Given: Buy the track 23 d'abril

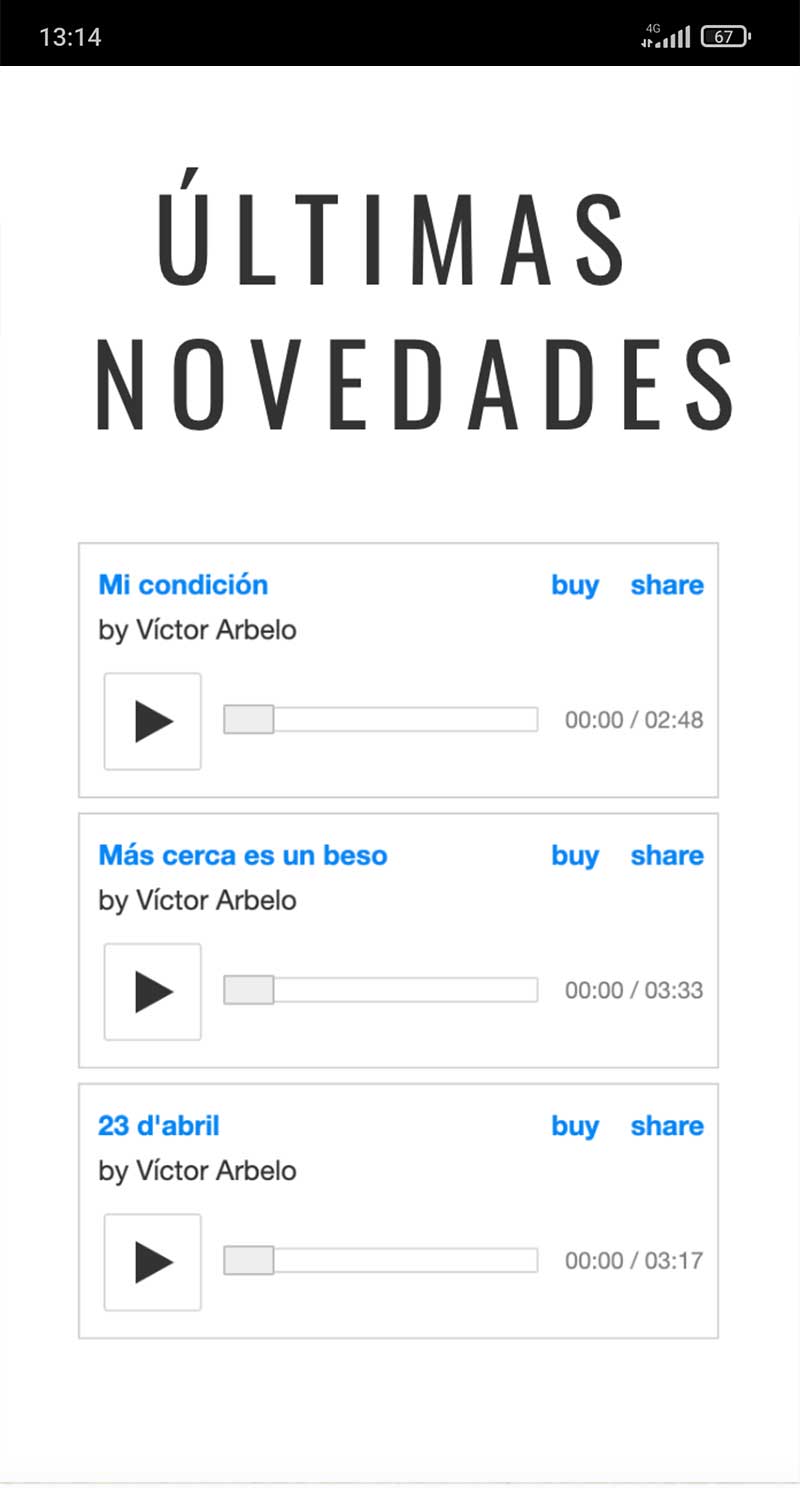Looking at the screenshot, I should pyautogui.click(x=575, y=1127).
